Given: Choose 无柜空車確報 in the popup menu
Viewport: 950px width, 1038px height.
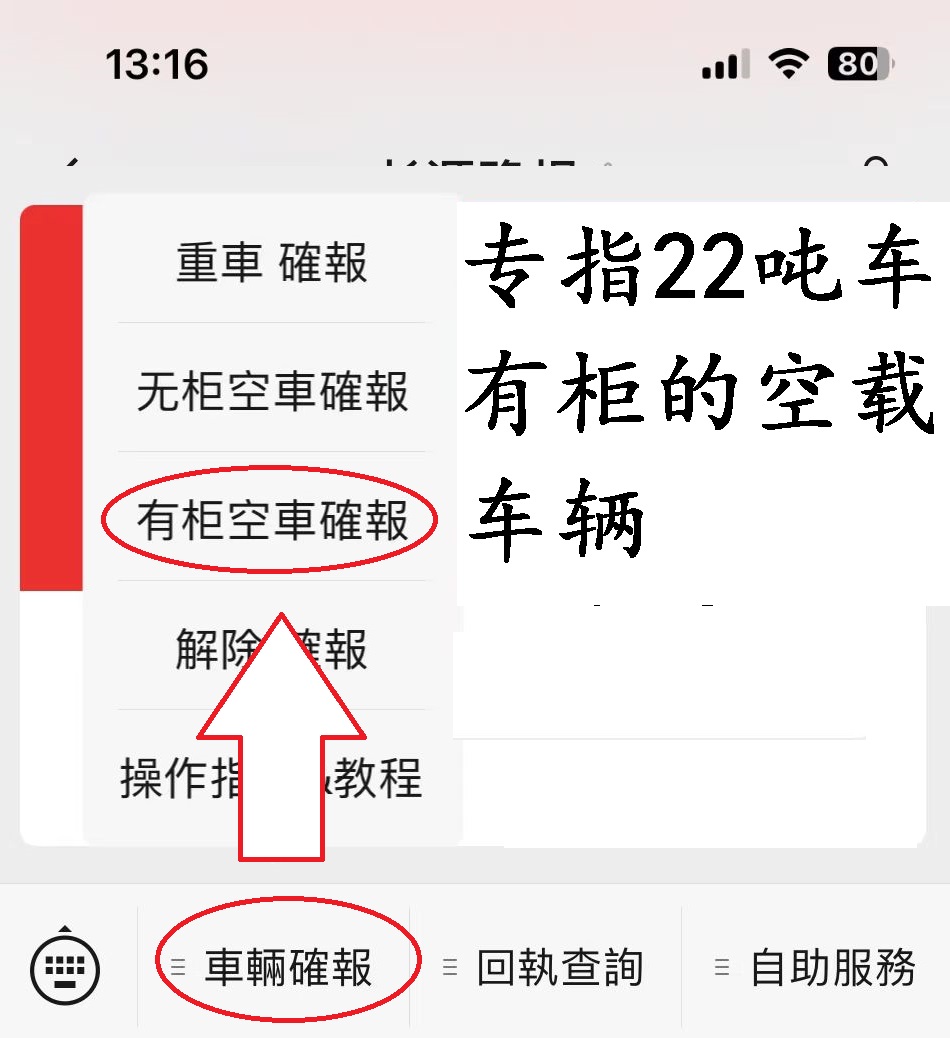Looking at the screenshot, I should [272, 391].
